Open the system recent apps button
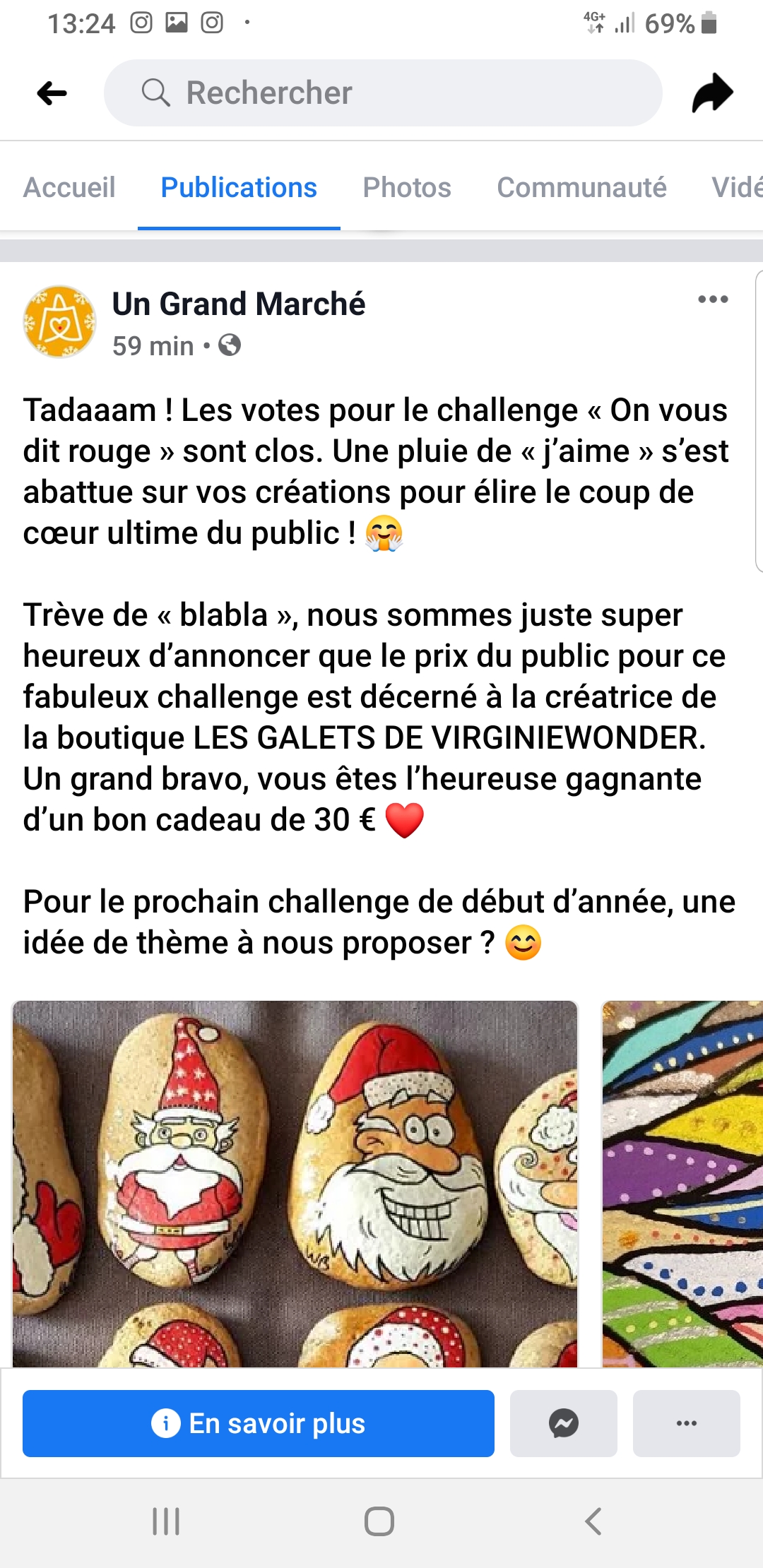The height and width of the screenshot is (1568, 763). click(167, 1521)
